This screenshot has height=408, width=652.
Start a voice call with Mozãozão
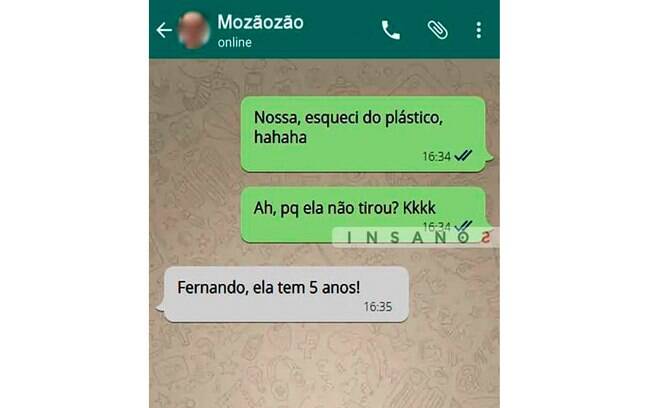pyautogui.click(x=391, y=30)
